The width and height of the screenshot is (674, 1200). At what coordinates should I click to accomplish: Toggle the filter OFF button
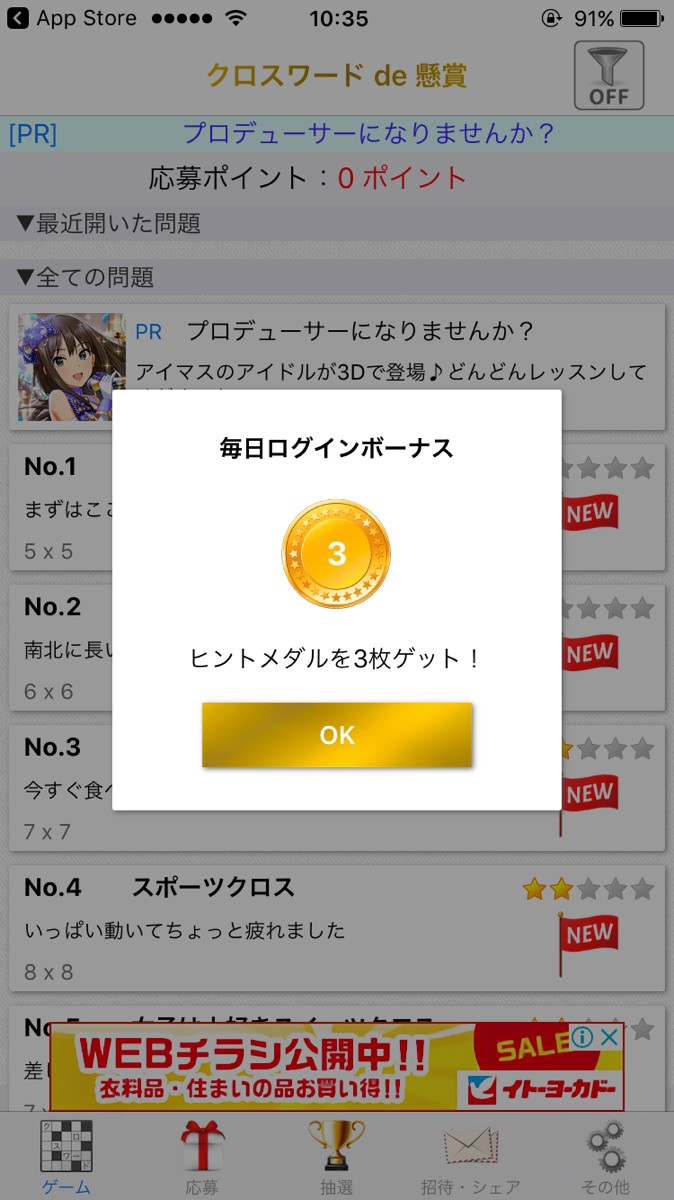[608, 75]
